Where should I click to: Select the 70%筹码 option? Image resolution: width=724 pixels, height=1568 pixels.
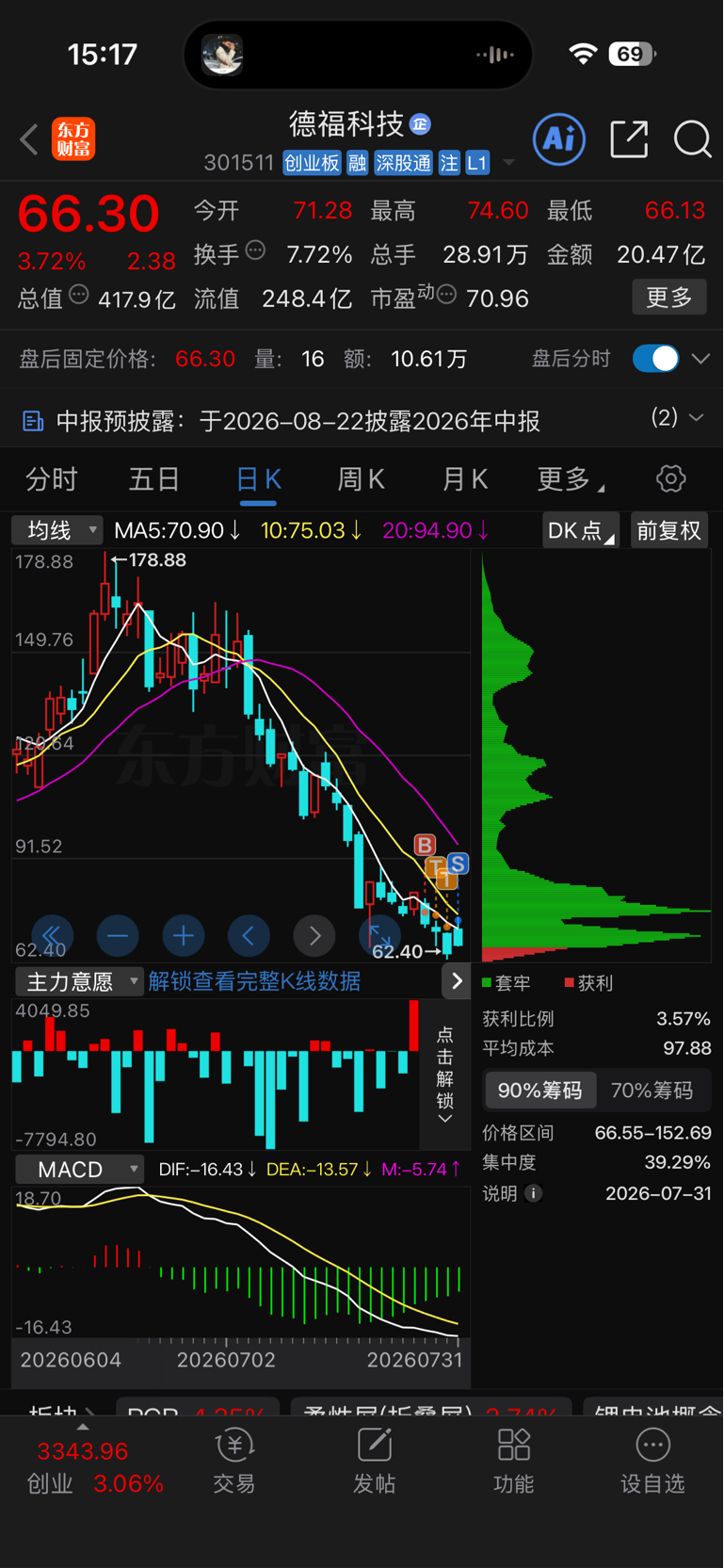(652, 1091)
